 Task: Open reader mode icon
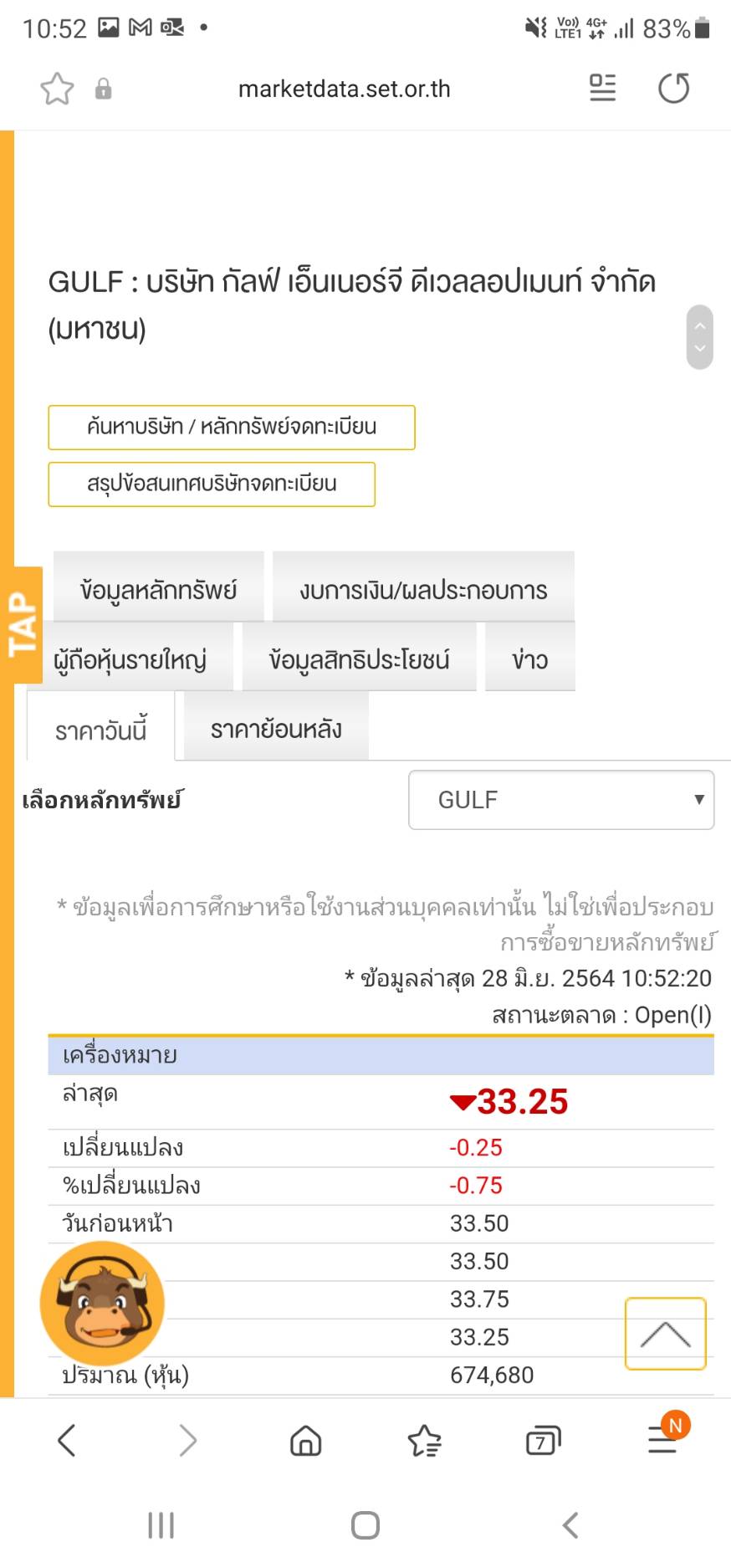click(602, 88)
